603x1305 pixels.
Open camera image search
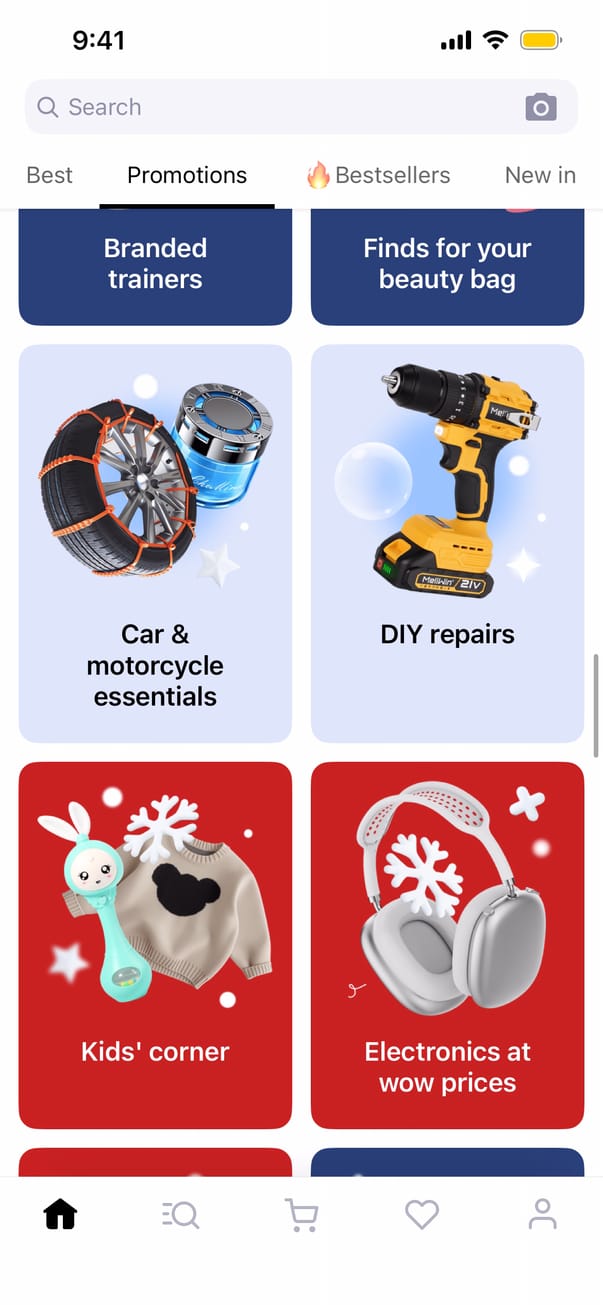tap(540, 107)
